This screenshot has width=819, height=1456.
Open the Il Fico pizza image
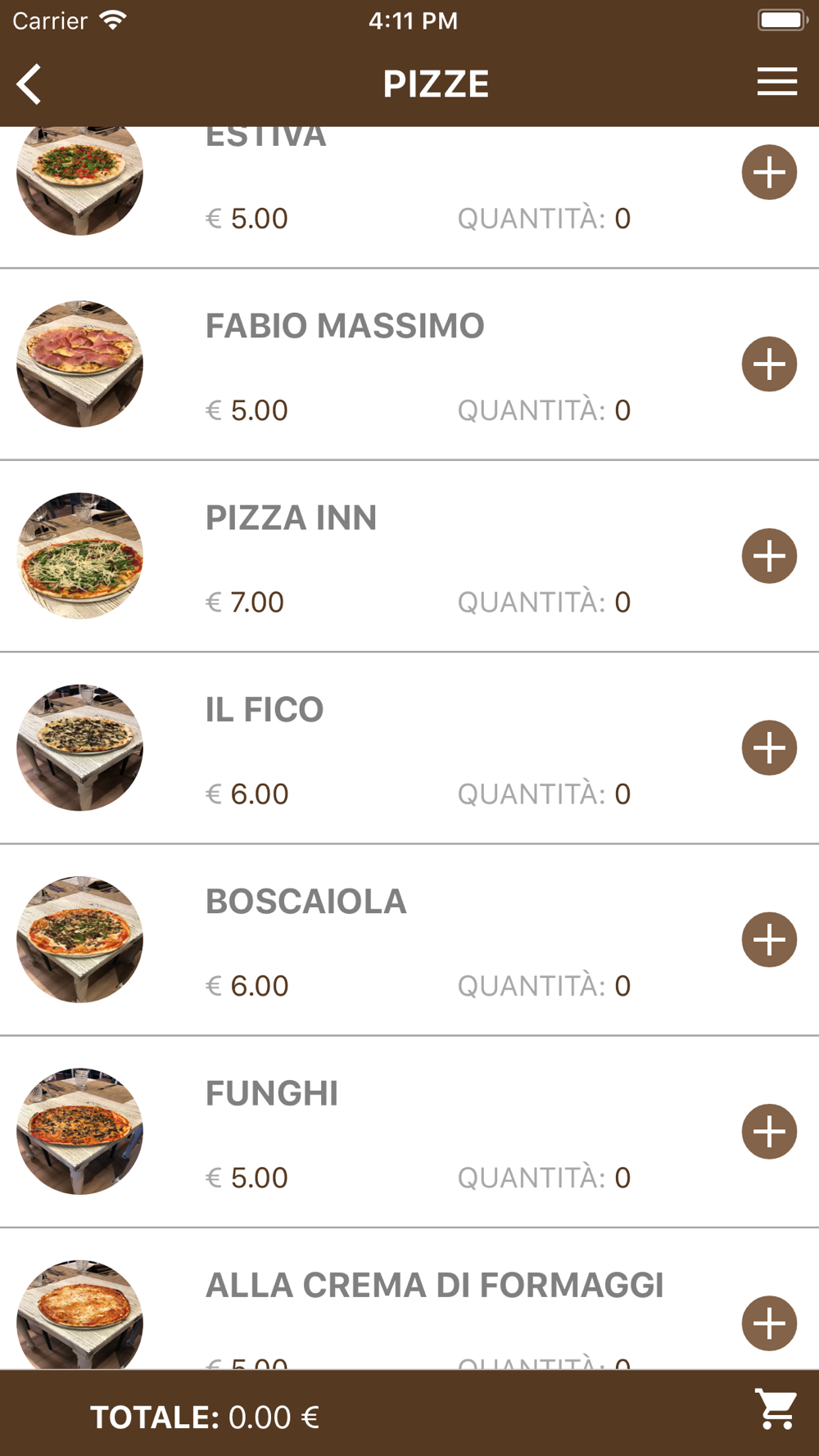point(80,748)
